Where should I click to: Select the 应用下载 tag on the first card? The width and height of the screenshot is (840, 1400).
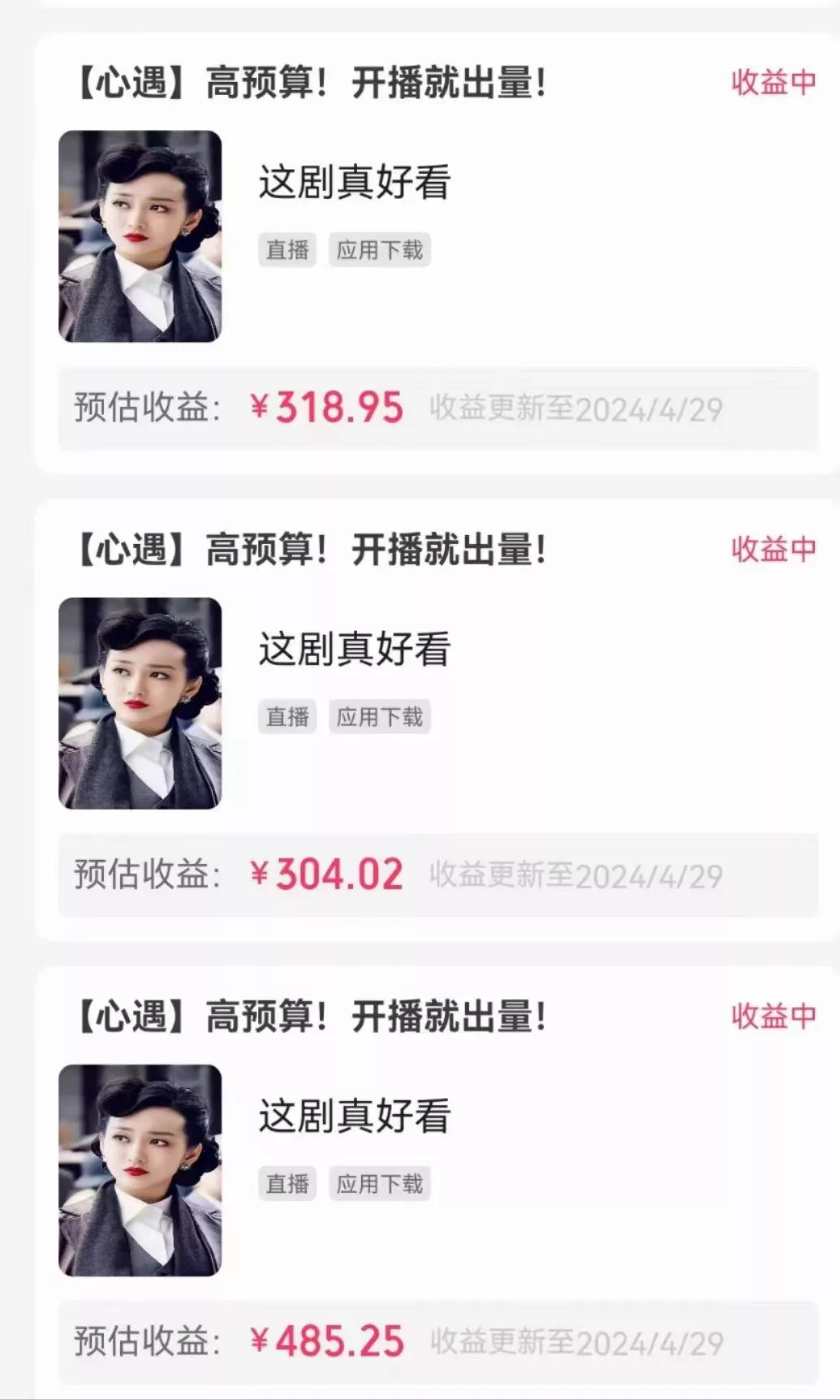[381, 251]
